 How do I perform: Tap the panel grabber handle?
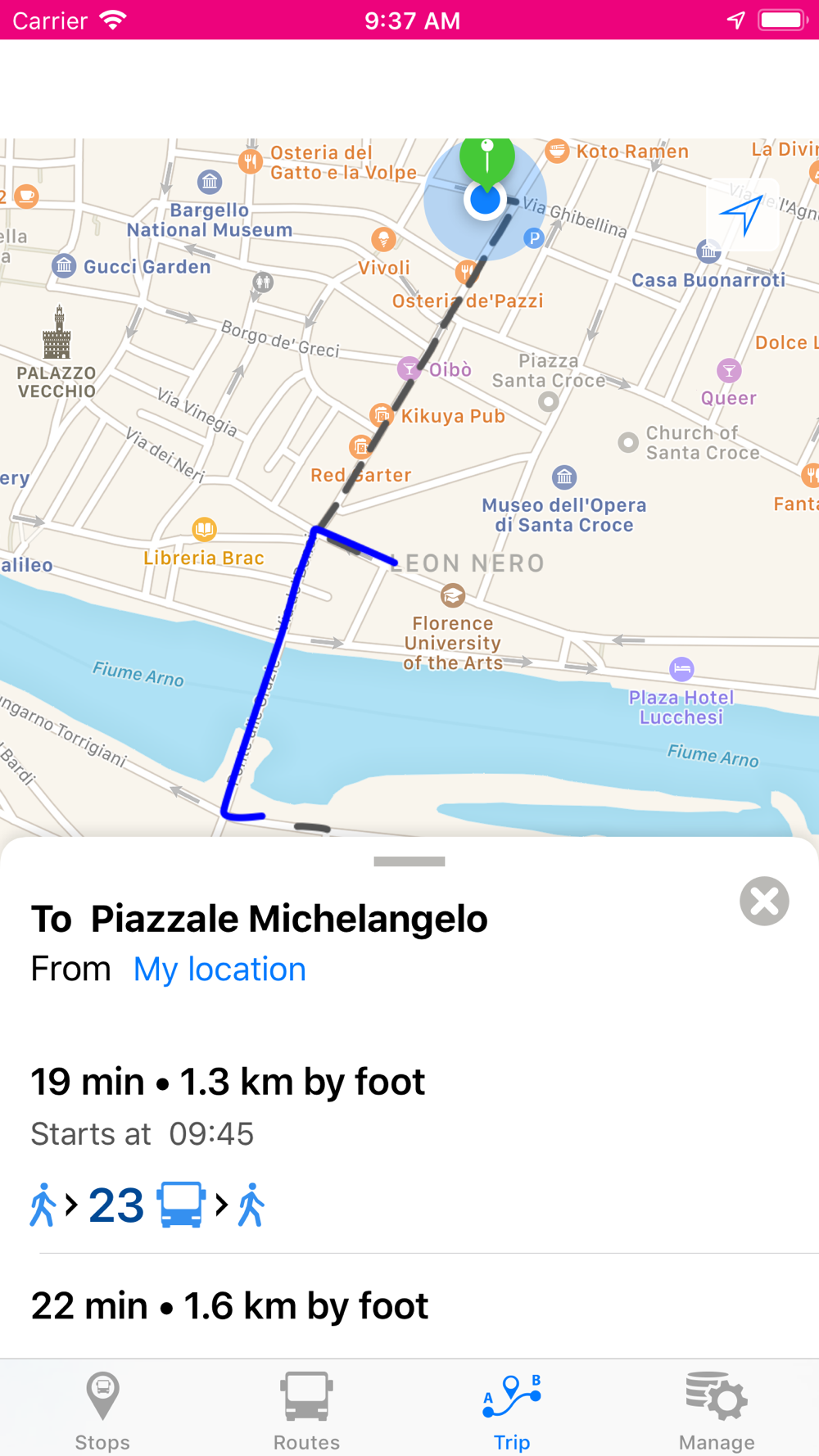(x=409, y=861)
